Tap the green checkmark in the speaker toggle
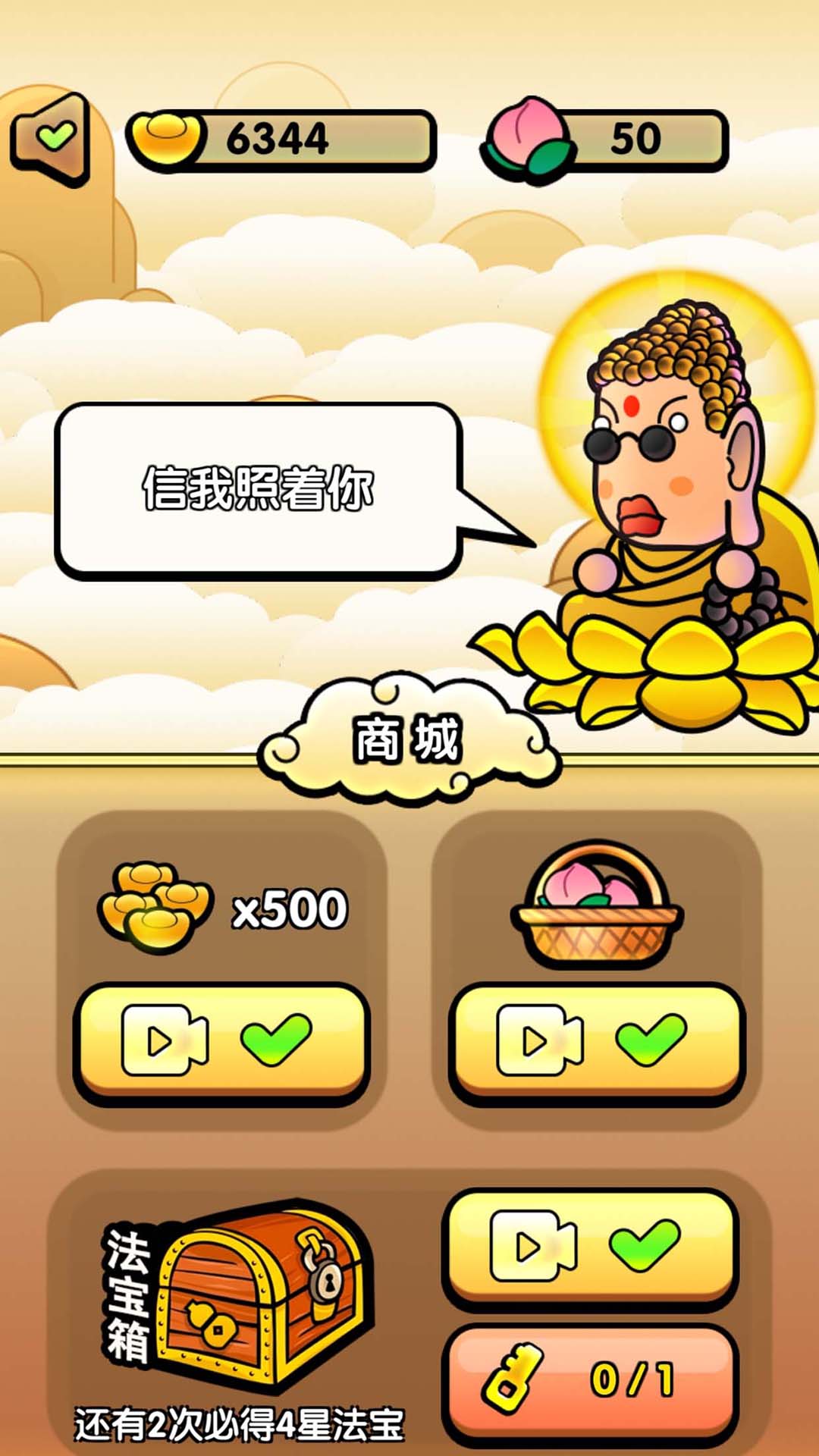The image size is (819, 1456). (x=57, y=135)
